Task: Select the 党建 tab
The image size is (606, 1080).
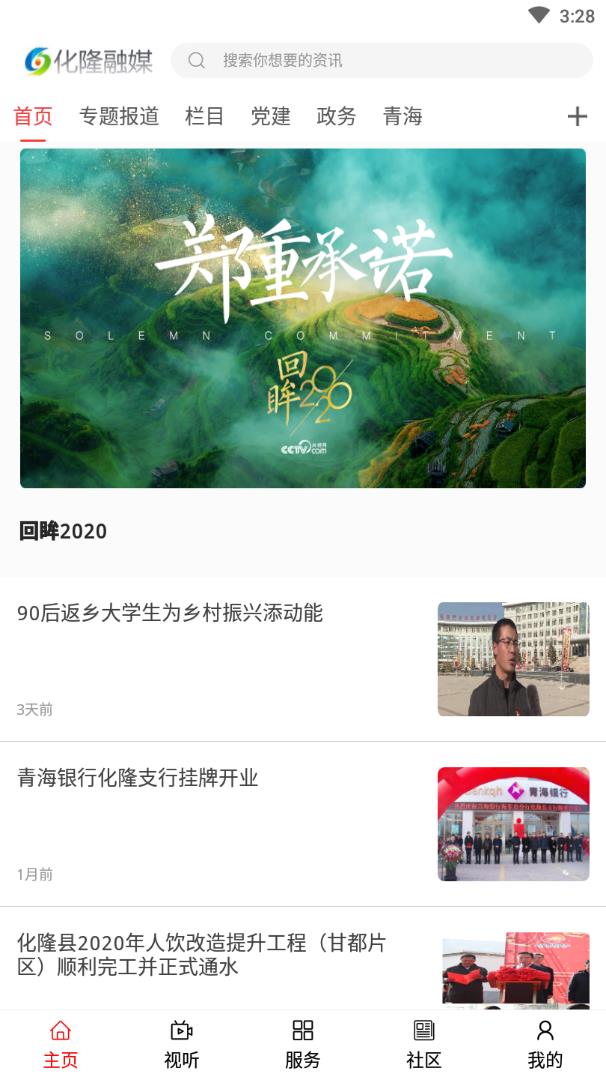Action: point(270,116)
